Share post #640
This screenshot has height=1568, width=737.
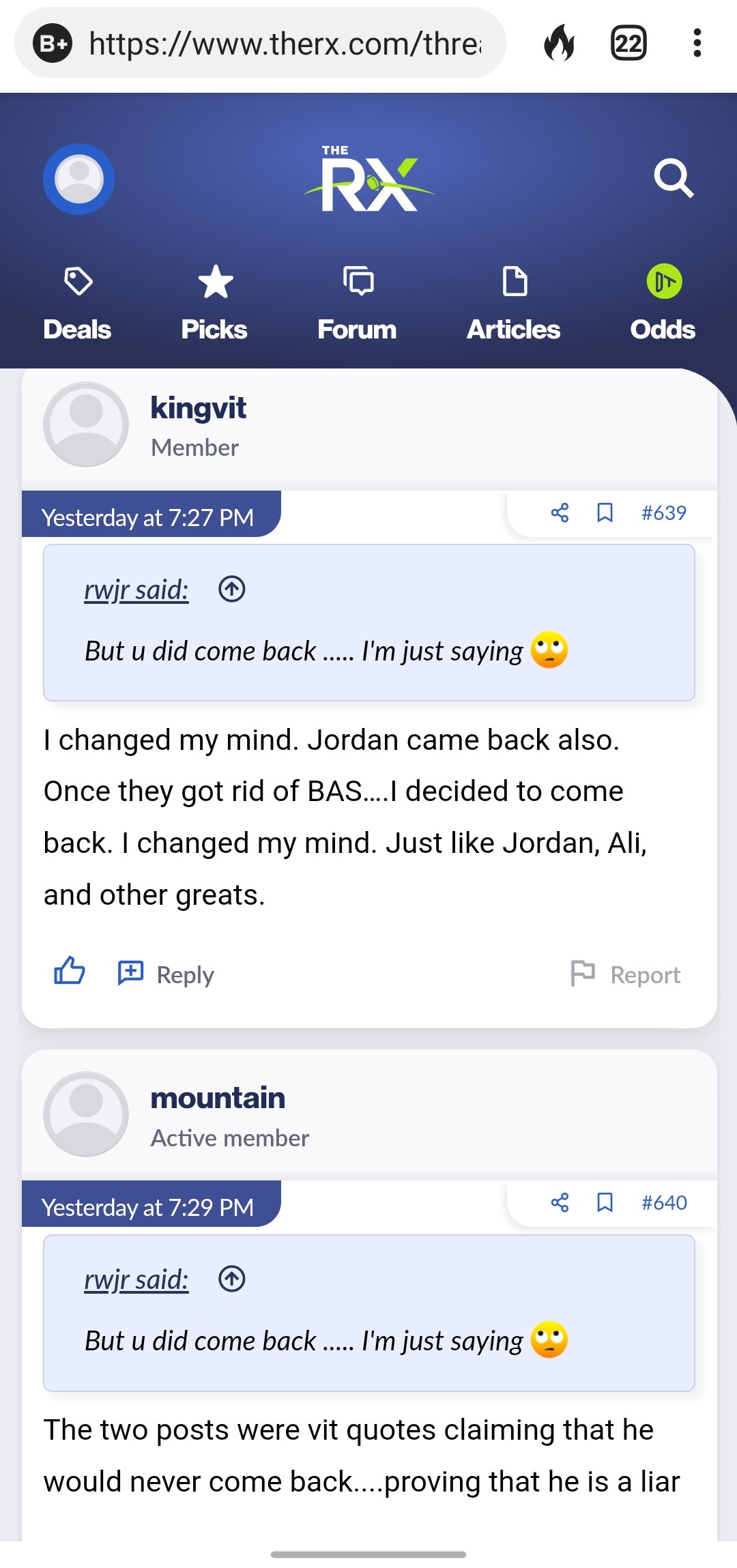tap(560, 1202)
